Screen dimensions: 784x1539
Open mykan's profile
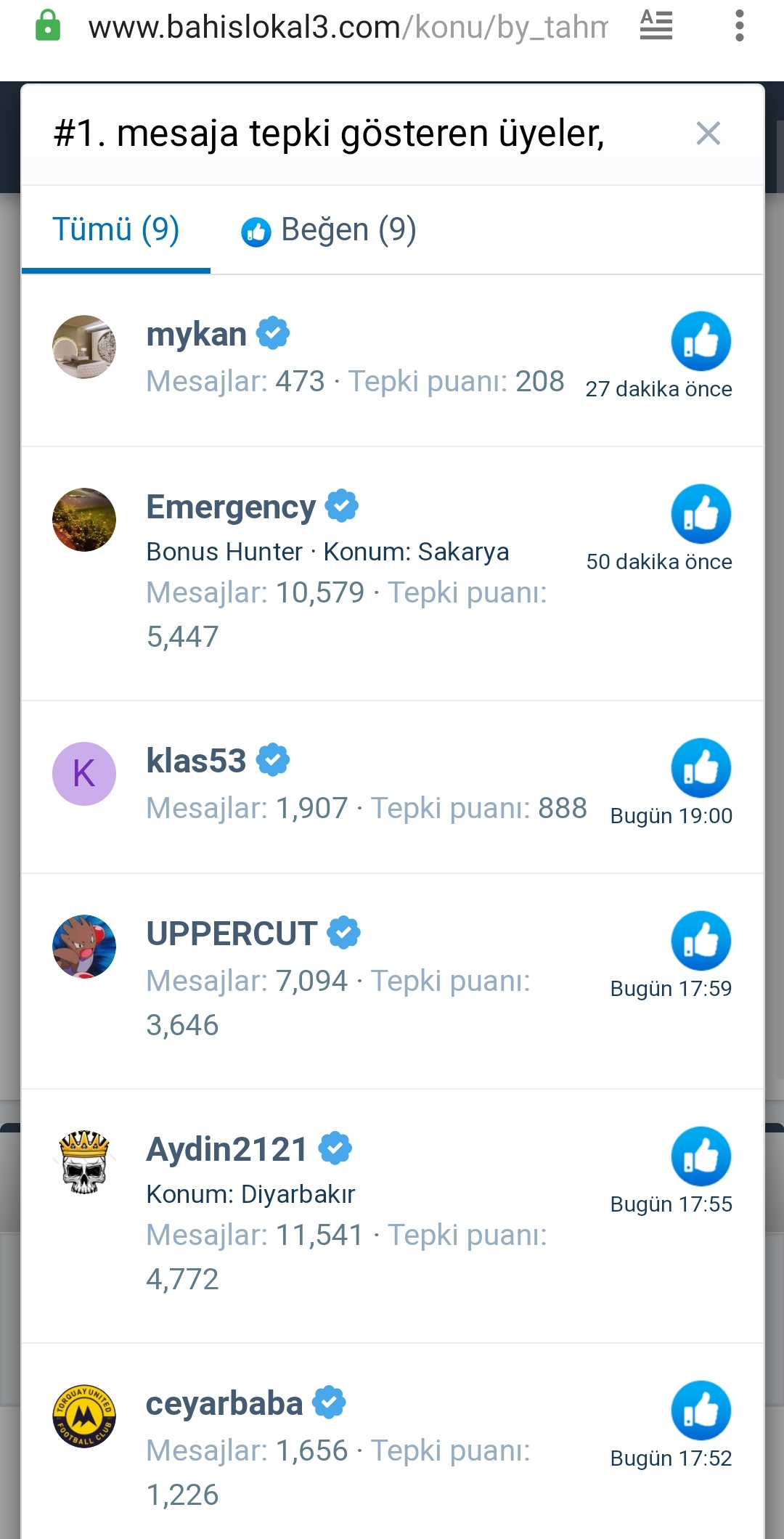[x=197, y=335]
